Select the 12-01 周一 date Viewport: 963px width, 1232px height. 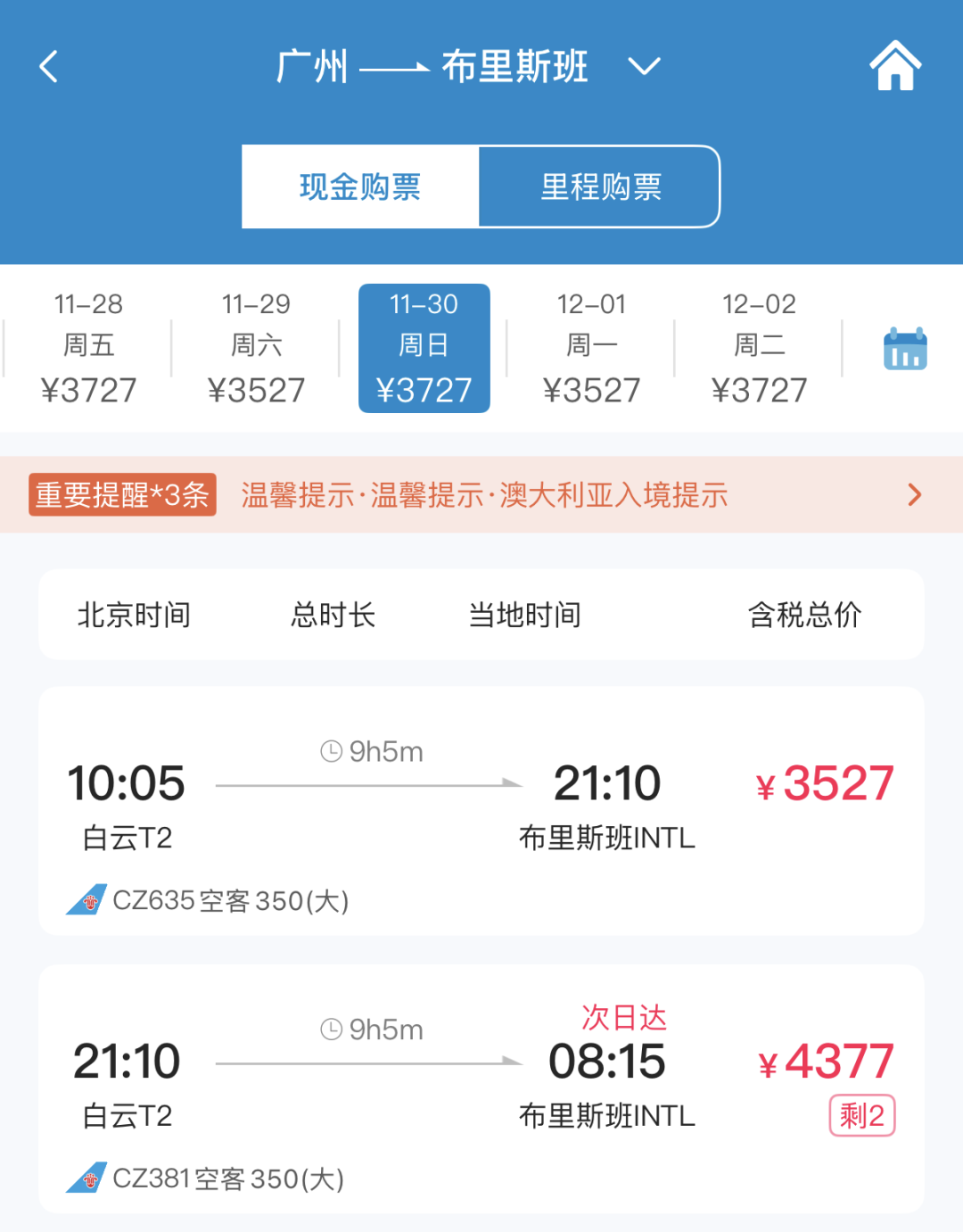pyautogui.click(x=592, y=348)
